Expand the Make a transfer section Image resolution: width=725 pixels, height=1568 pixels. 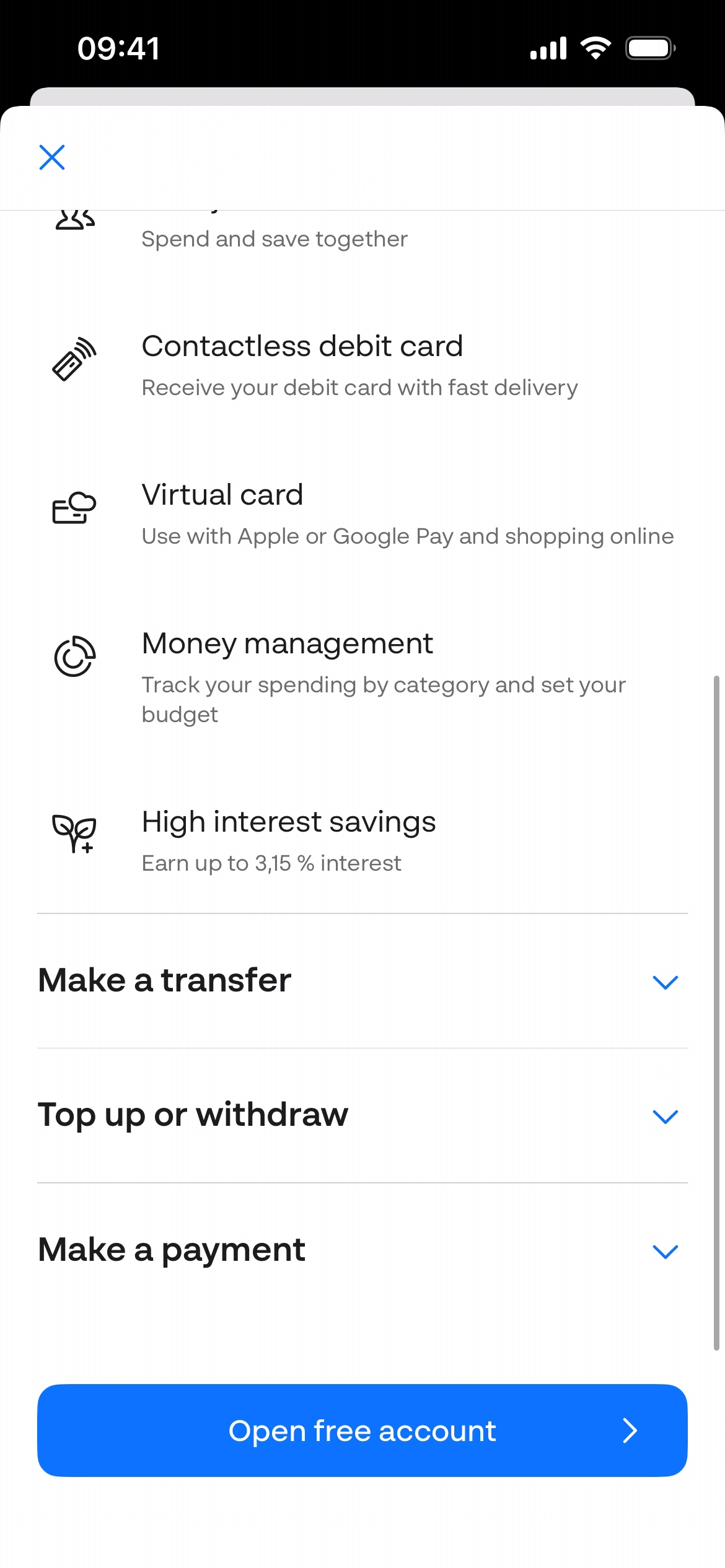(x=665, y=982)
